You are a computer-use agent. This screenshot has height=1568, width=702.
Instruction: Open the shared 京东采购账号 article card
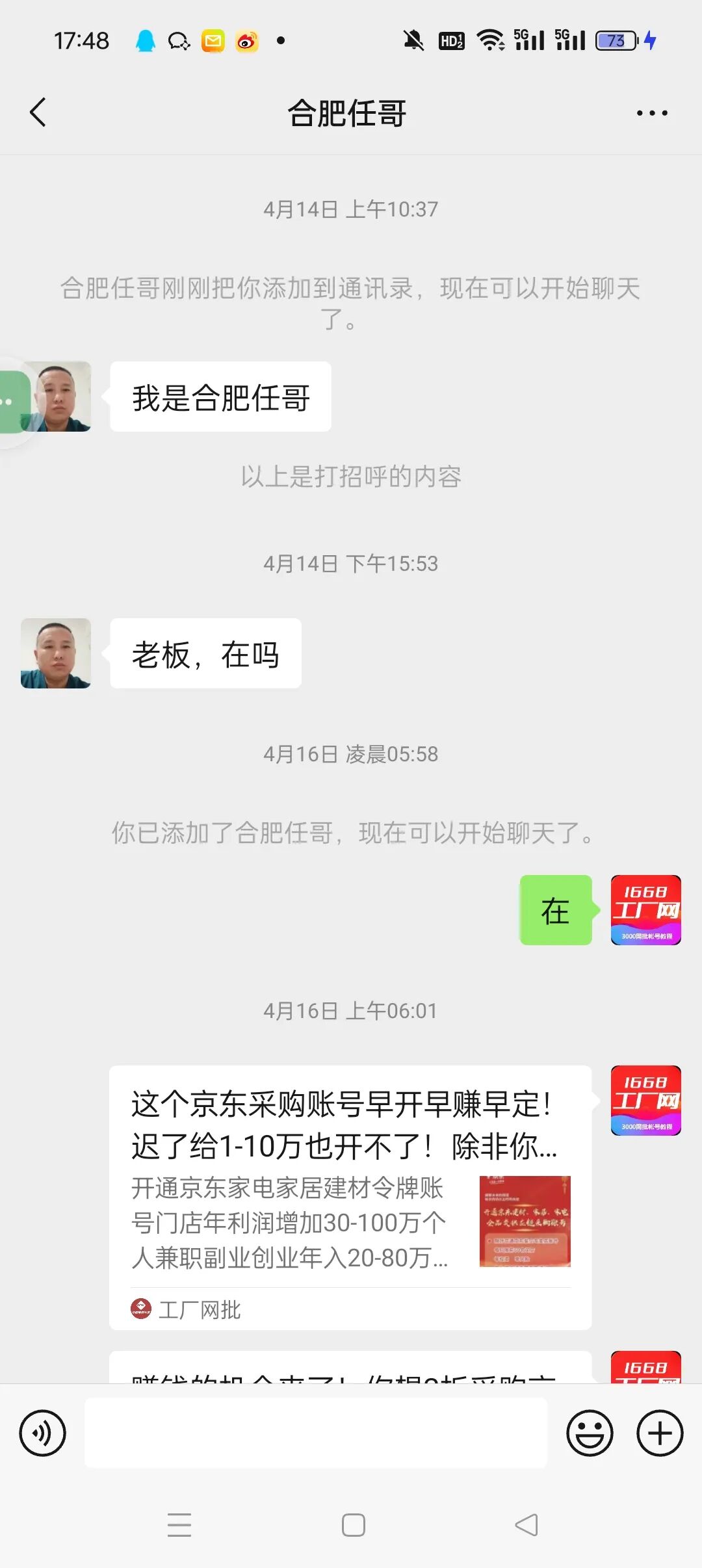(350, 1196)
